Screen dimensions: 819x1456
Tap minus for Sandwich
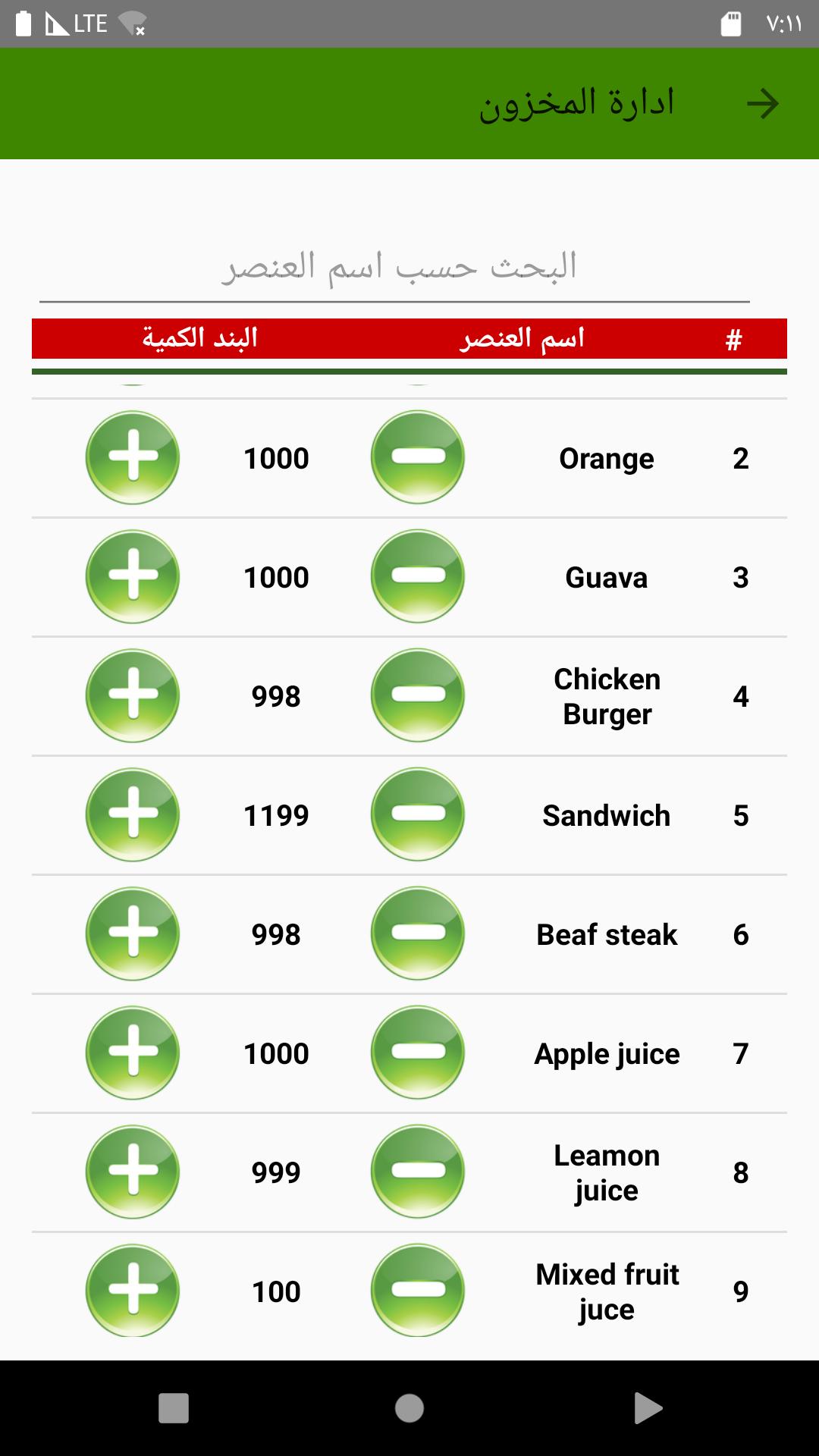click(x=418, y=814)
